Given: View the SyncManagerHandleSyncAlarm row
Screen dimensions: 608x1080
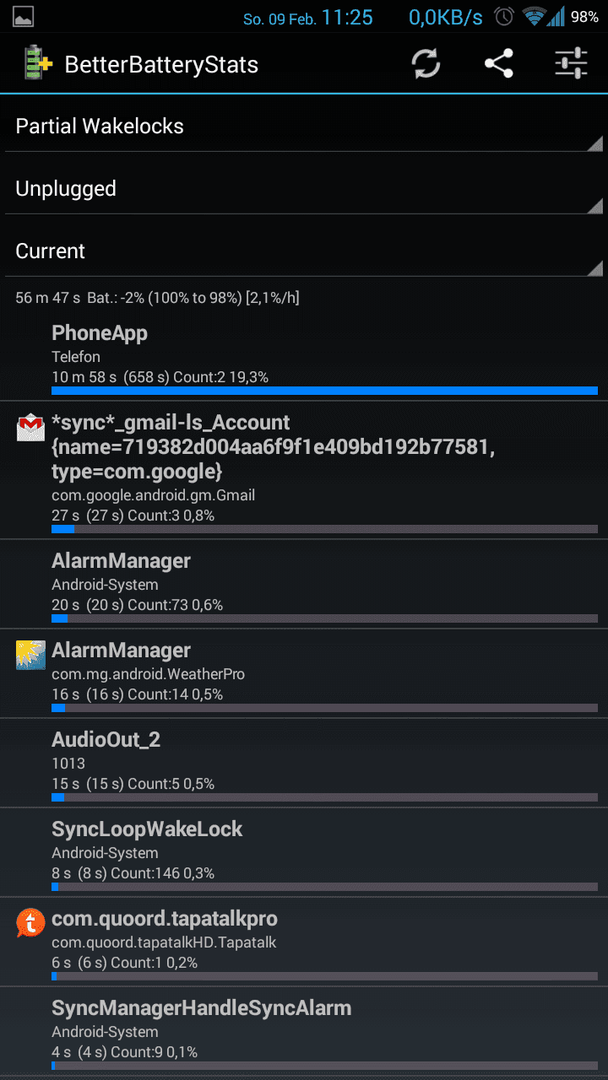Looking at the screenshot, I should tap(304, 1032).
